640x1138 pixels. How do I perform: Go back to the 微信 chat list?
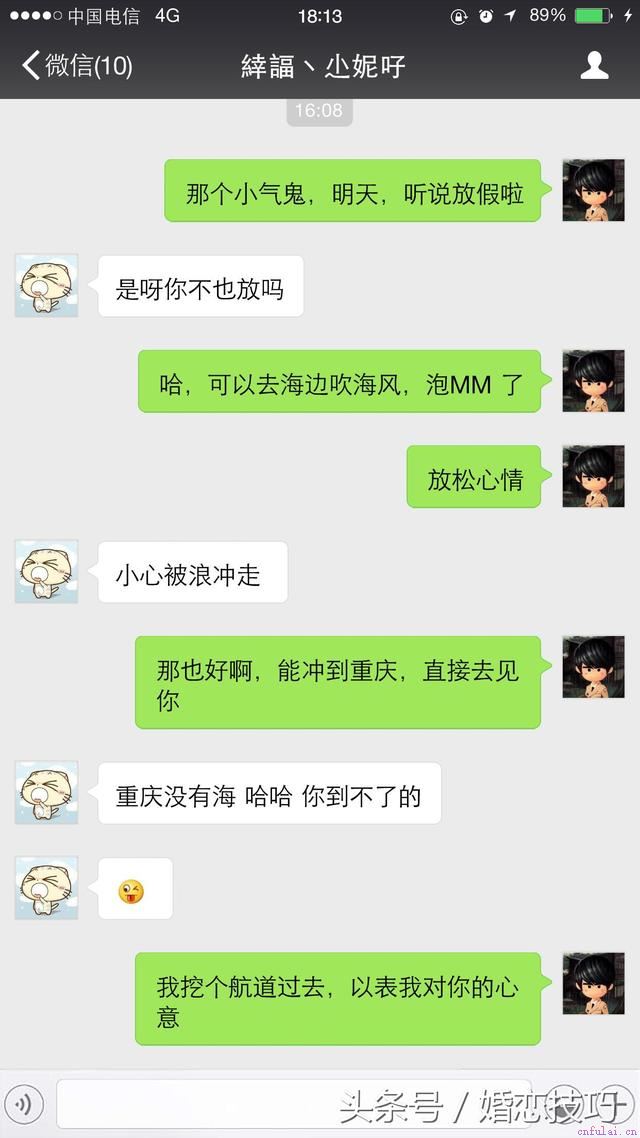point(75,67)
